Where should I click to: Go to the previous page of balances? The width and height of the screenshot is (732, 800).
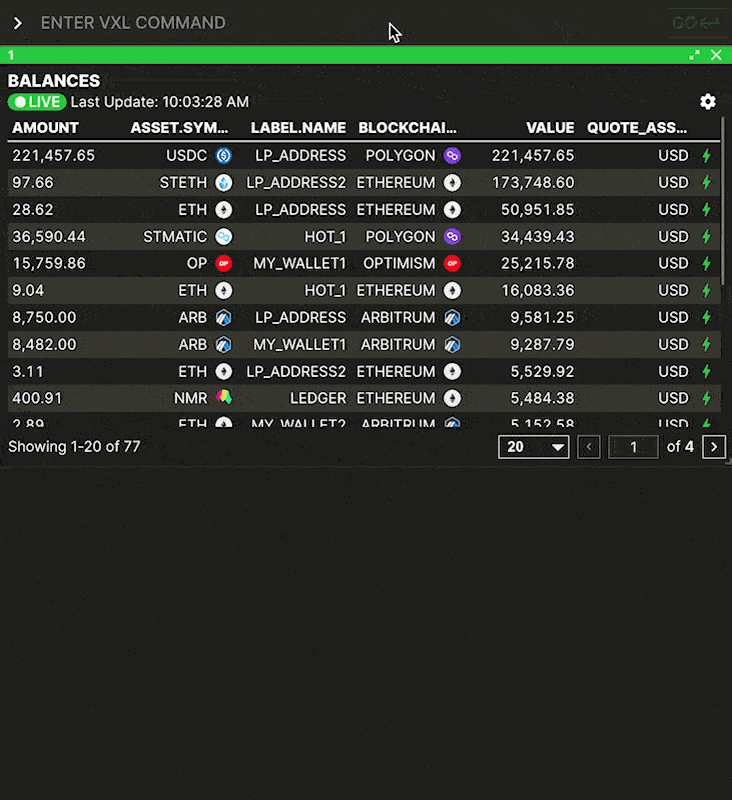[x=589, y=447]
